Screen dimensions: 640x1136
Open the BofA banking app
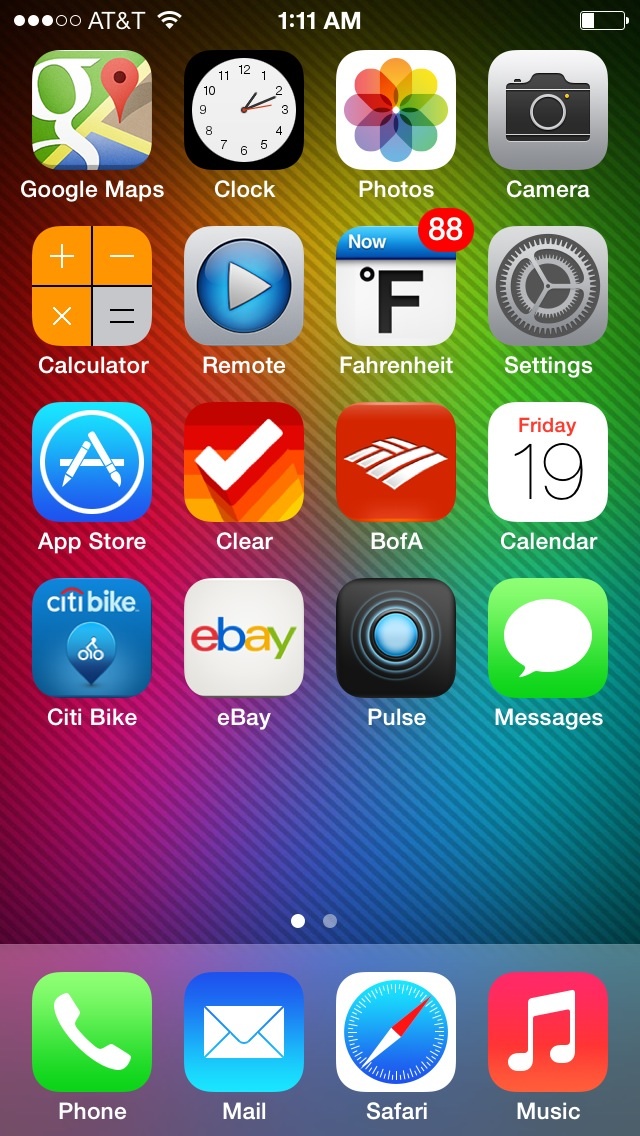396,462
